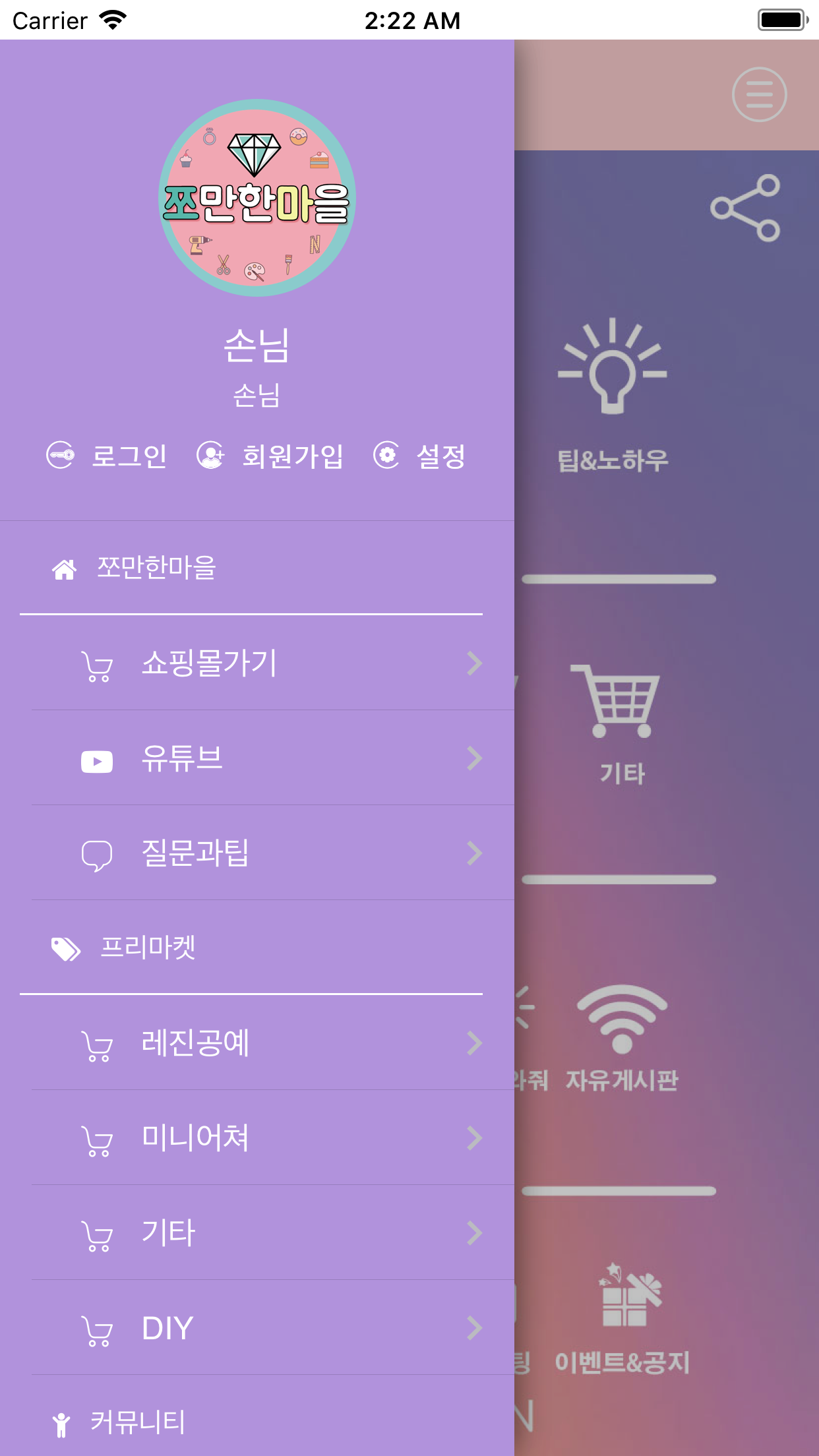Expand the 레진공예 chevron arrow
The image size is (819, 1456).
474,1044
